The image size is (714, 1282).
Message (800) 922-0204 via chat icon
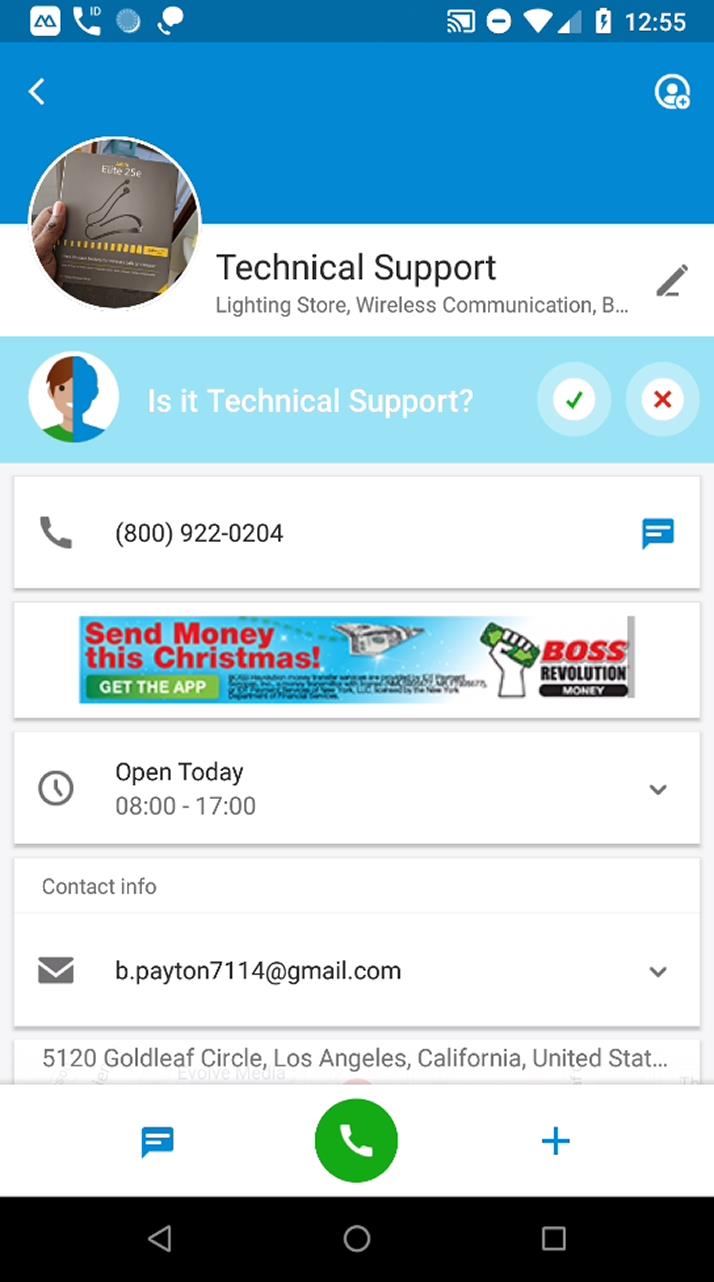point(657,533)
